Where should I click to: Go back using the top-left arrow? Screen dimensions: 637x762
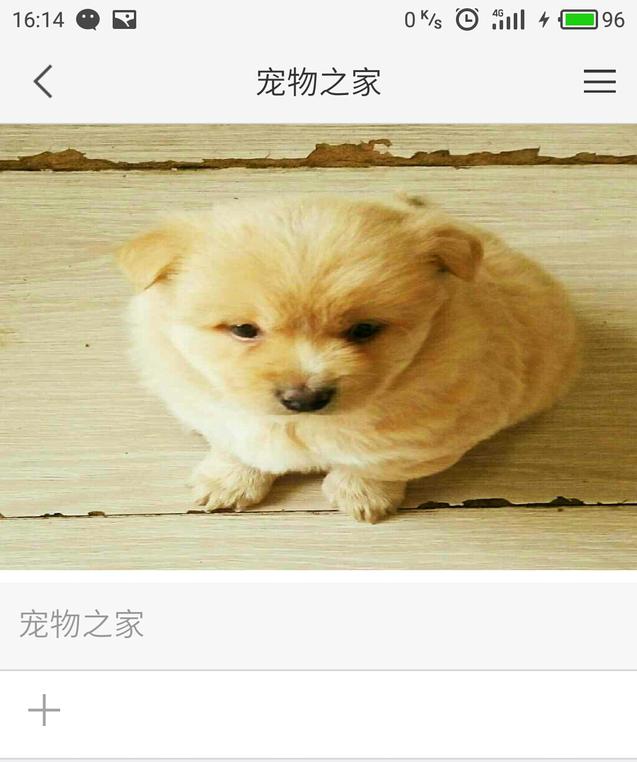[42, 82]
